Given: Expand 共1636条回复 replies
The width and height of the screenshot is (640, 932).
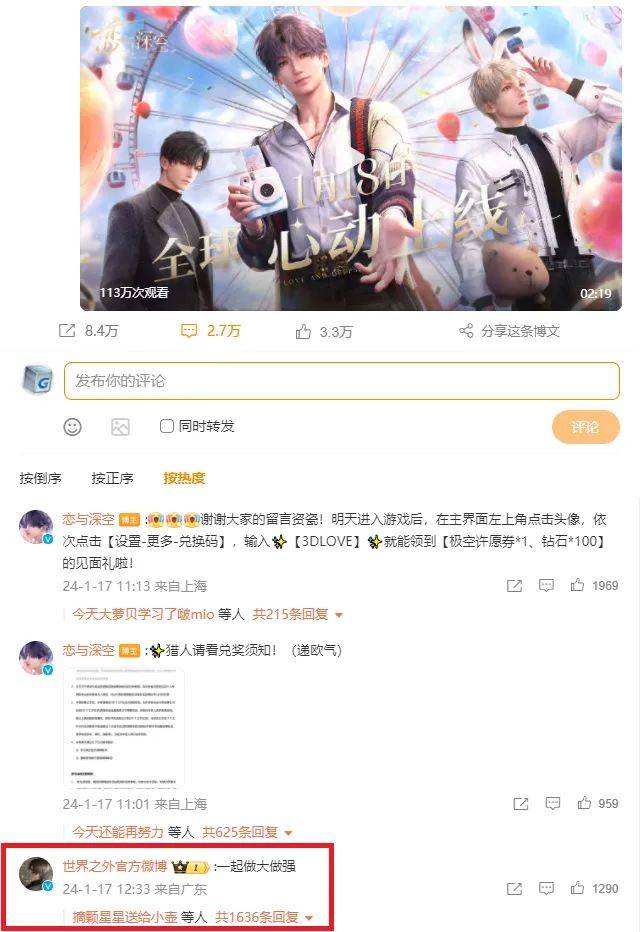Looking at the screenshot, I should coord(264,916).
